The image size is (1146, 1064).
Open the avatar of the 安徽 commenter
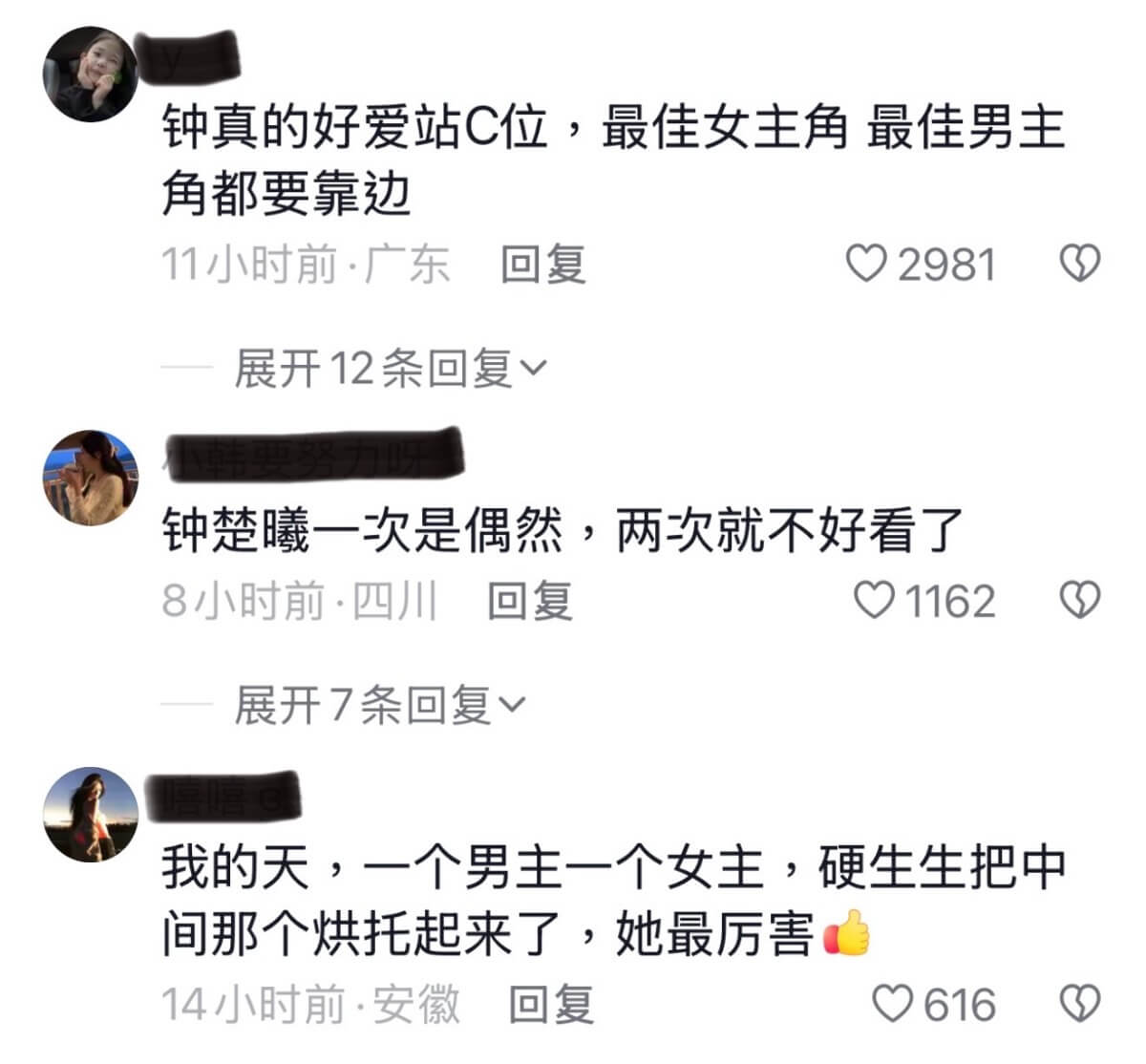(x=92, y=814)
